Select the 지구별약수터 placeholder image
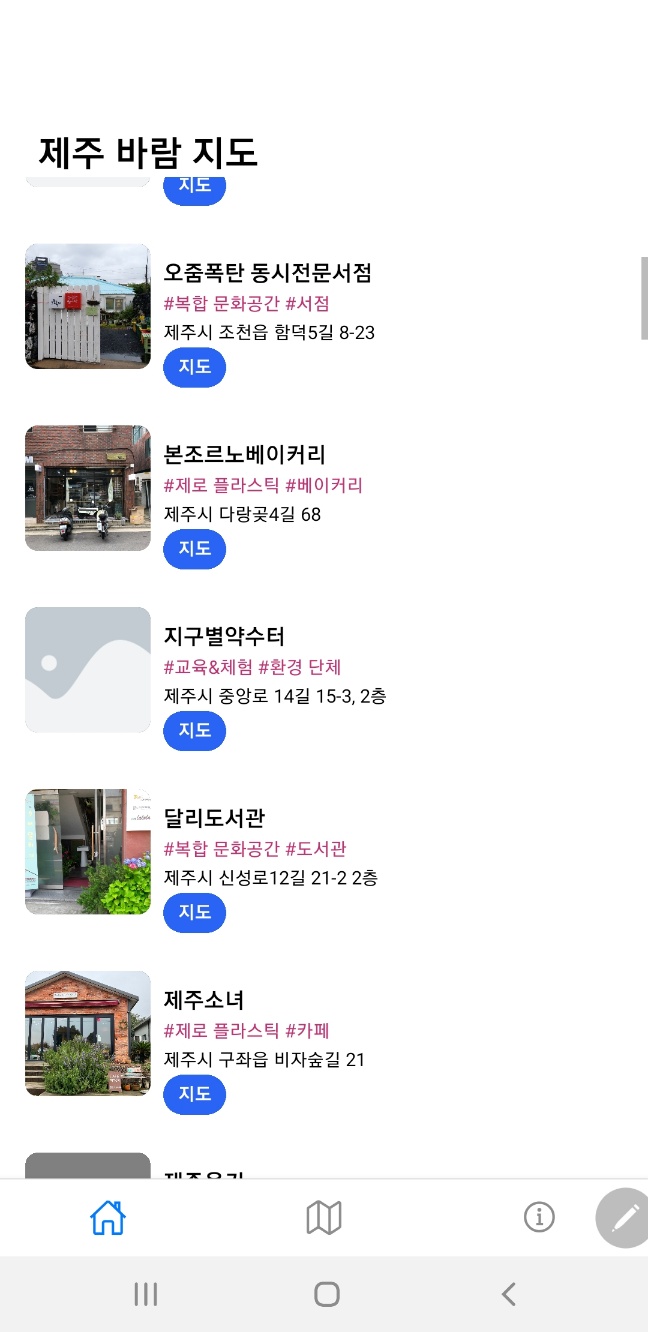The image size is (648, 1332). (88, 670)
